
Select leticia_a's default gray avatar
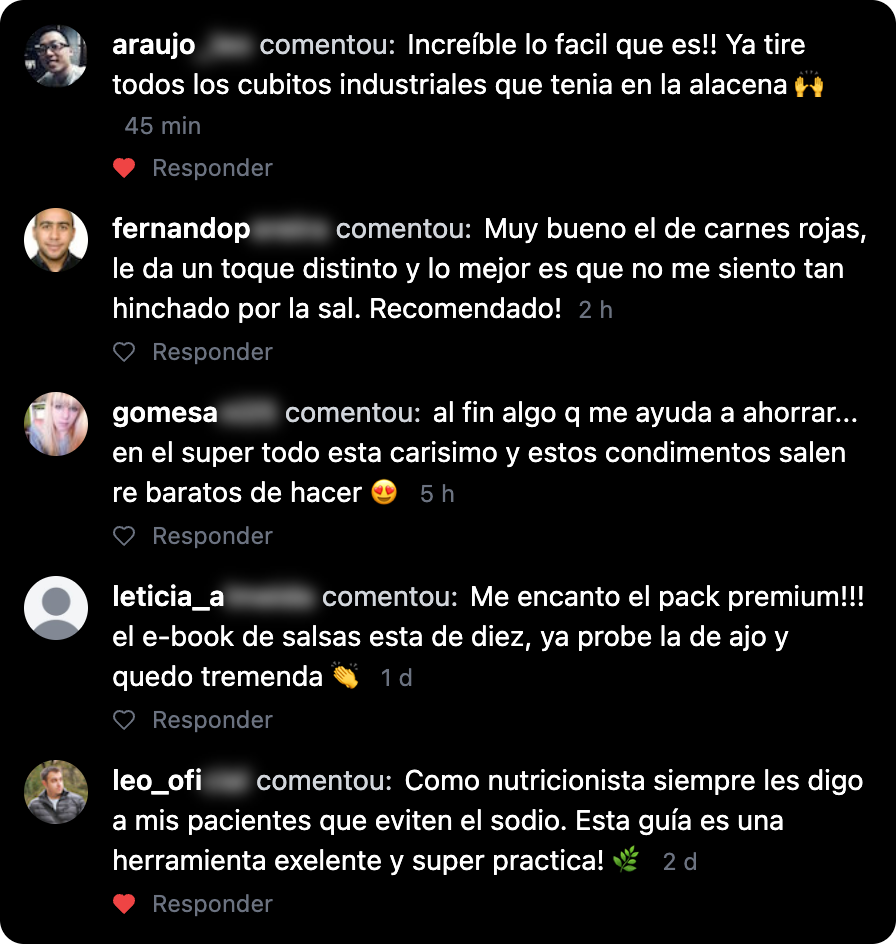(56, 608)
